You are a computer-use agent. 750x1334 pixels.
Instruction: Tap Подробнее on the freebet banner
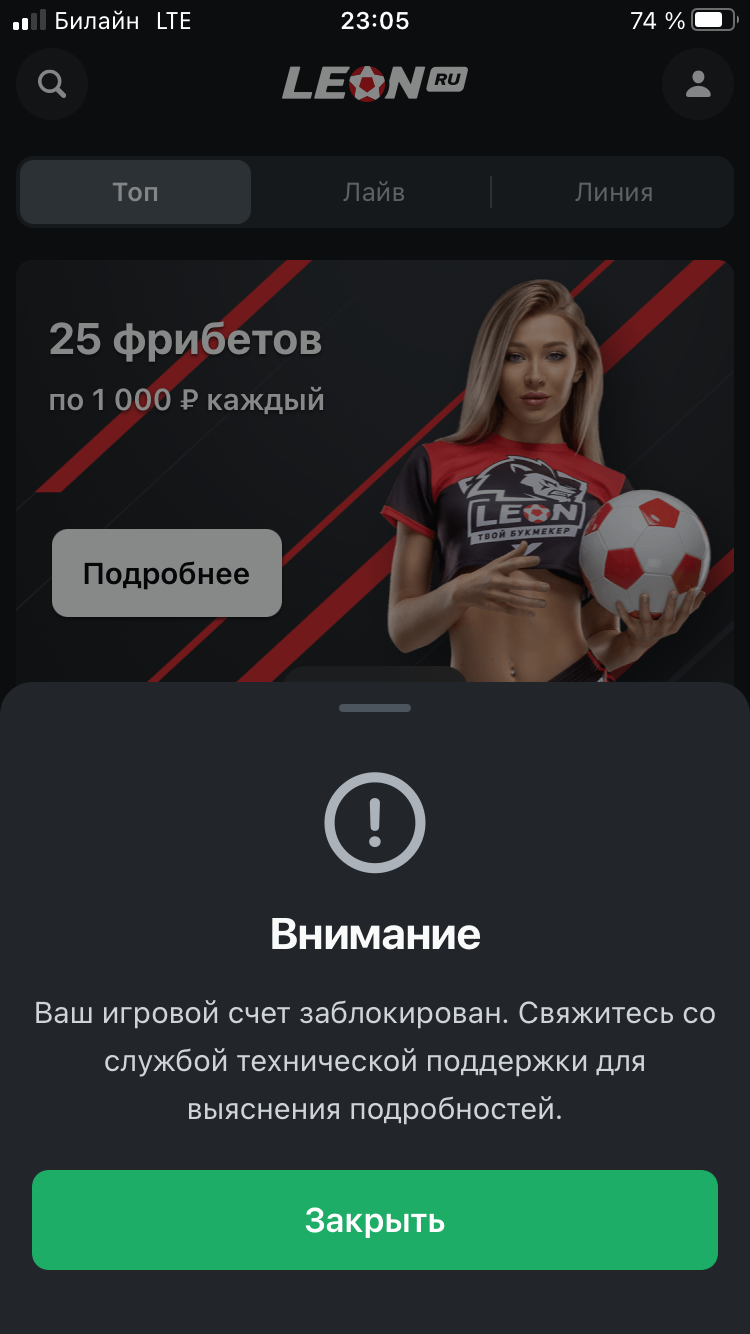coord(166,573)
